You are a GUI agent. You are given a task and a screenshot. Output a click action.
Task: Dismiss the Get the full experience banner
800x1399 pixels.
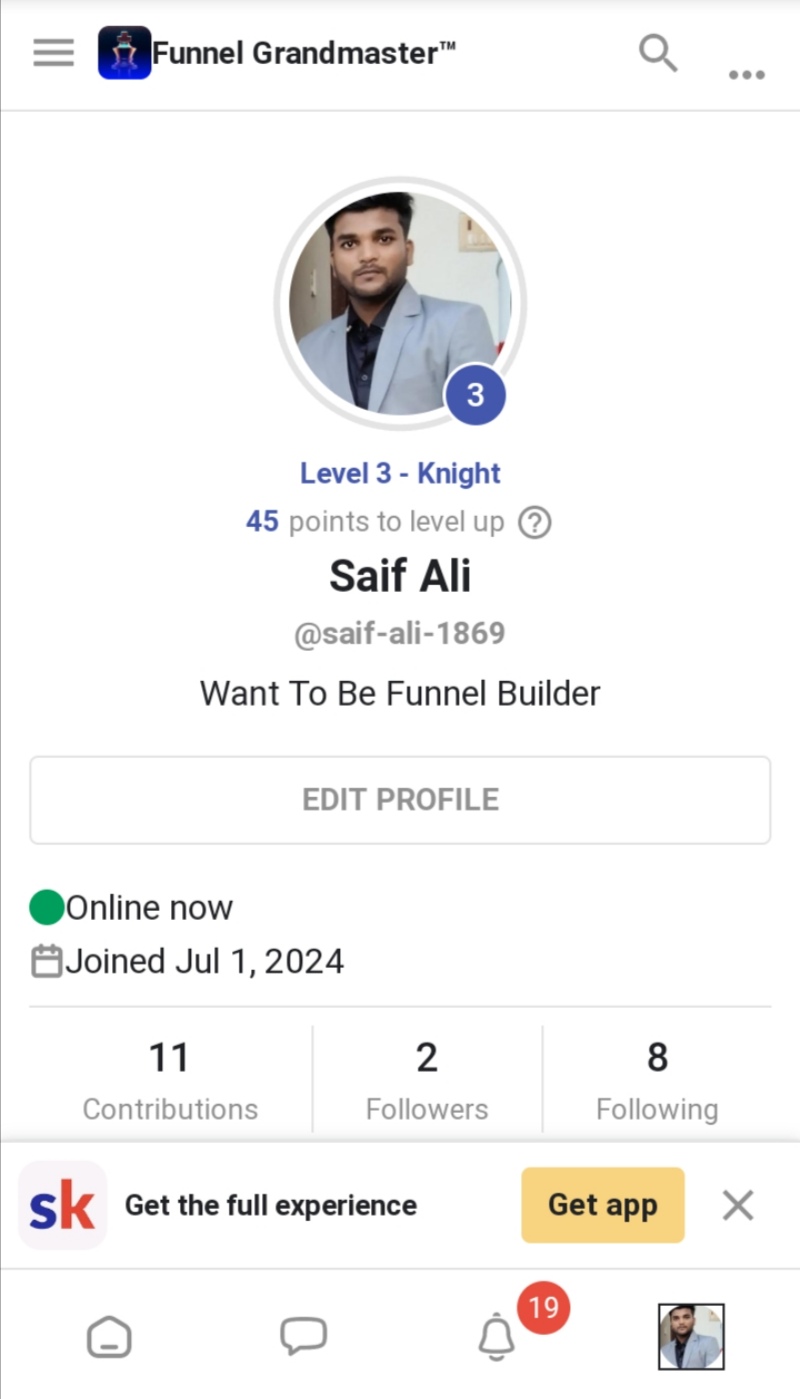[738, 1206]
